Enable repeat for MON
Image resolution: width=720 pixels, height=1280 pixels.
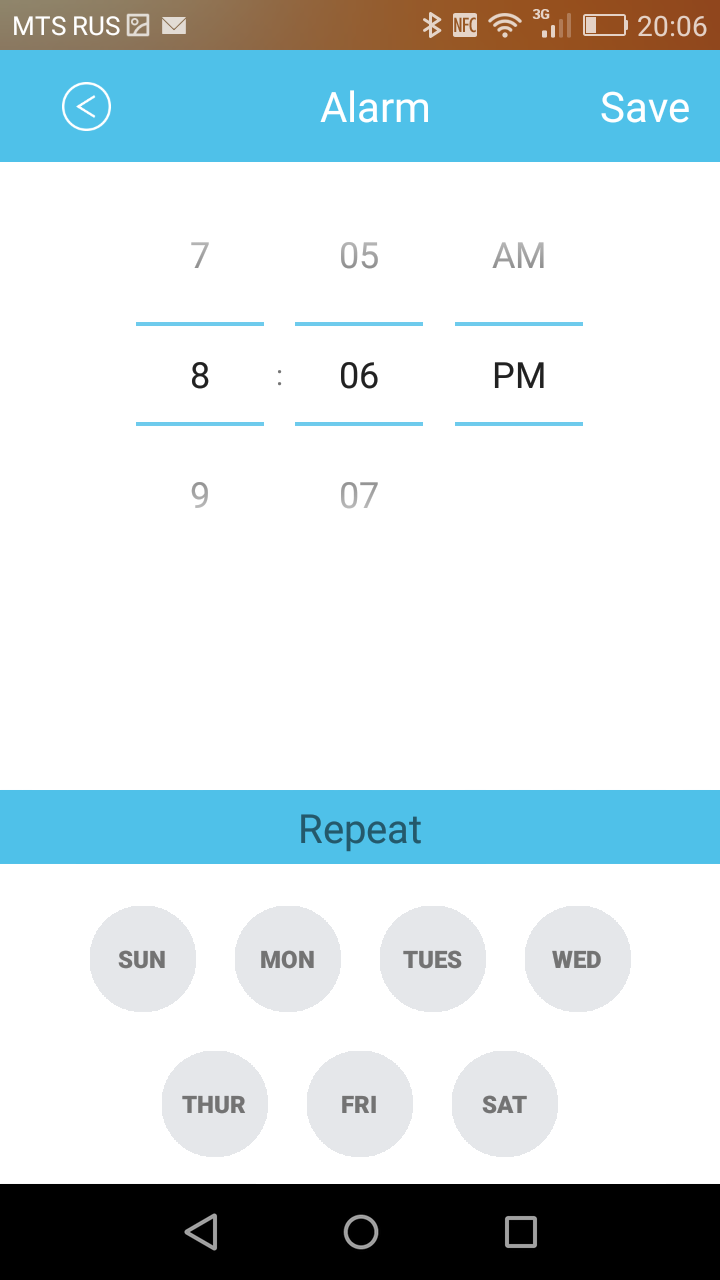pyautogui.click(x=287, y=959)
